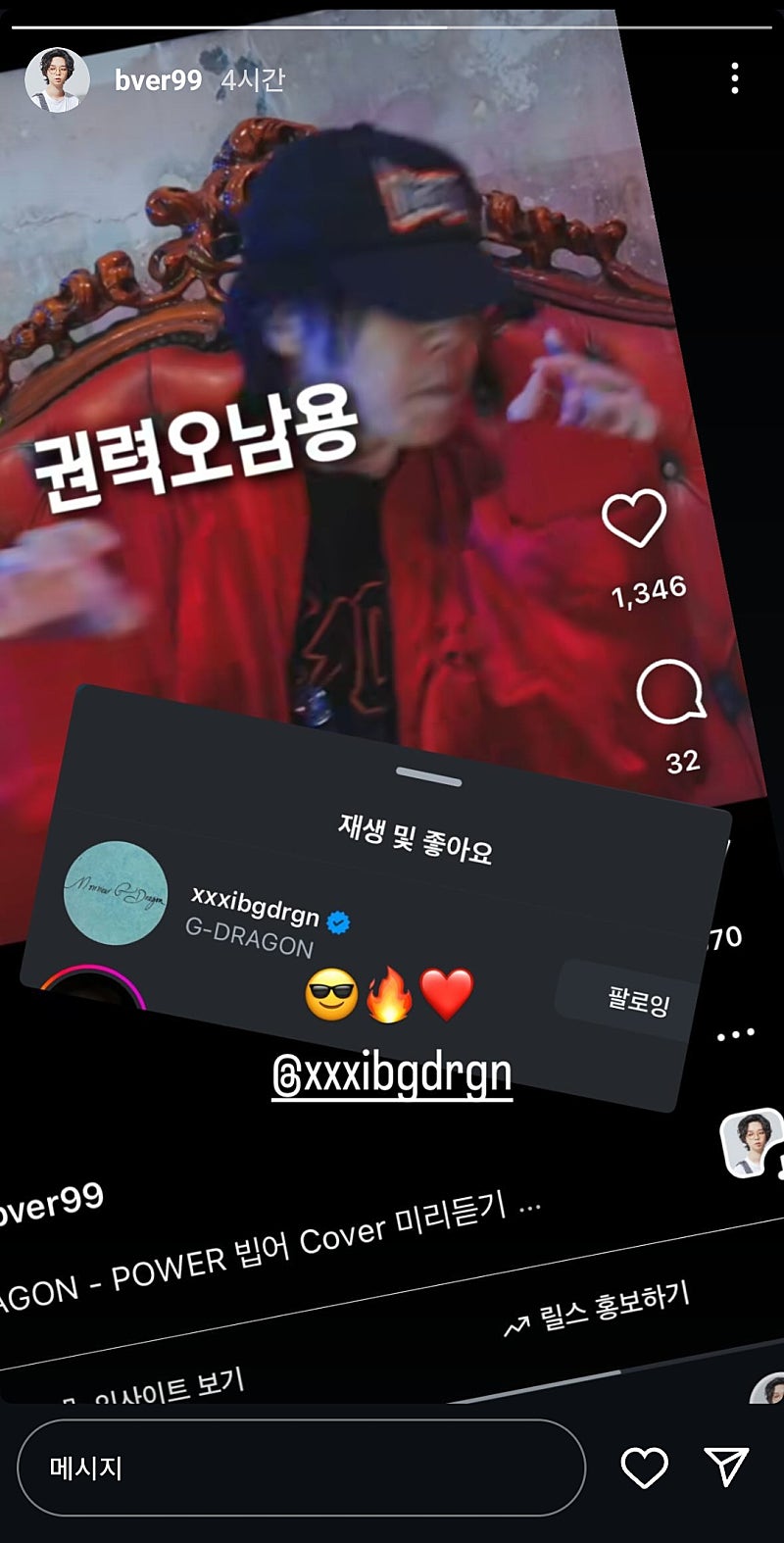Viewport: 784px width, 1543px height.
Task: Focus the 메시지 reply field
Action: click(301, 1468)
